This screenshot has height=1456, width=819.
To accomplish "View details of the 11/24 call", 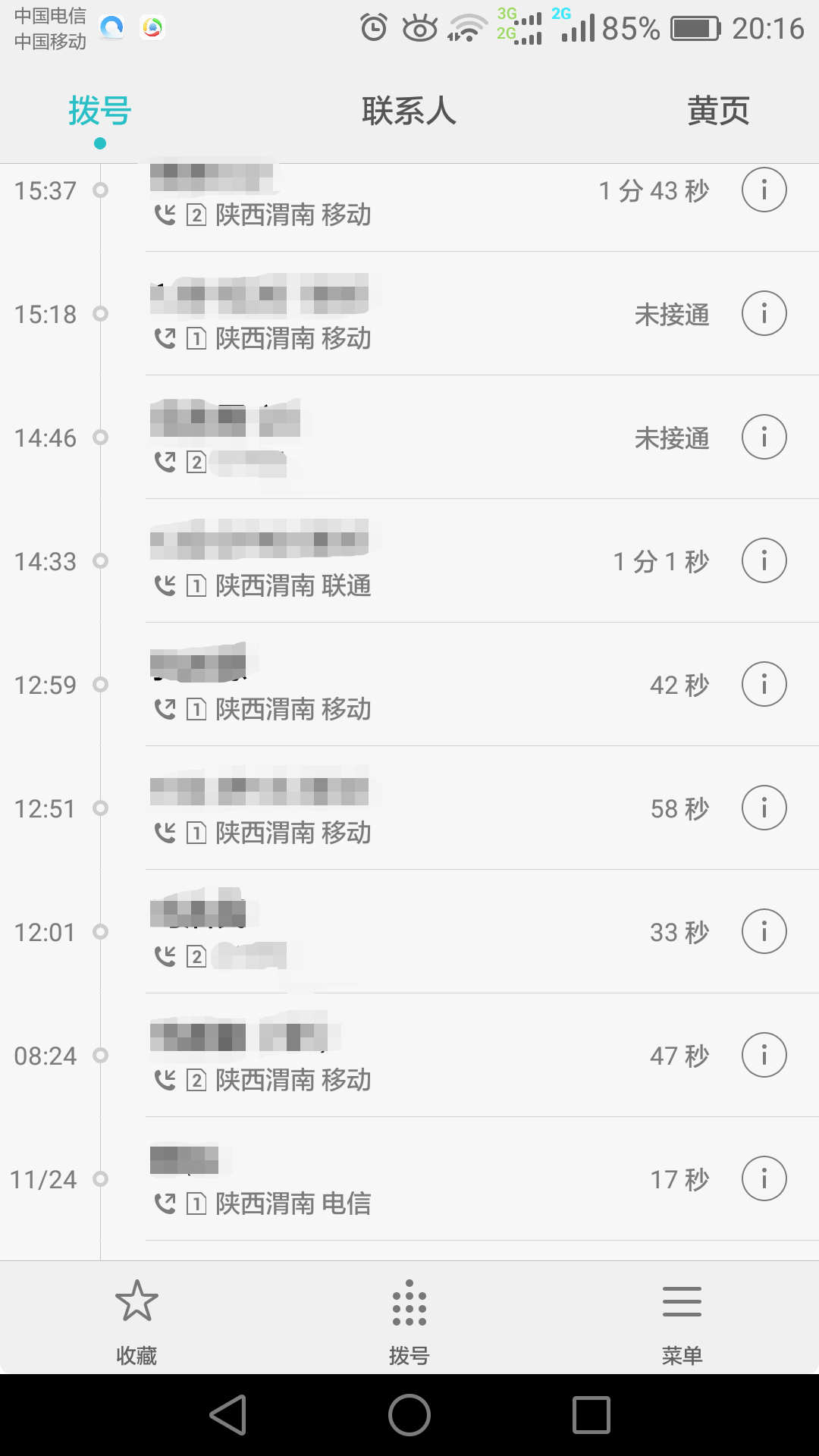I will [x=764, y=1178].
